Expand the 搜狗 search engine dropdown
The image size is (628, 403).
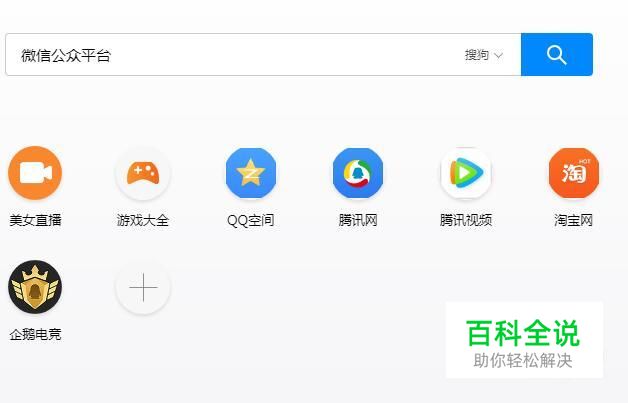(x=484, y=55)
